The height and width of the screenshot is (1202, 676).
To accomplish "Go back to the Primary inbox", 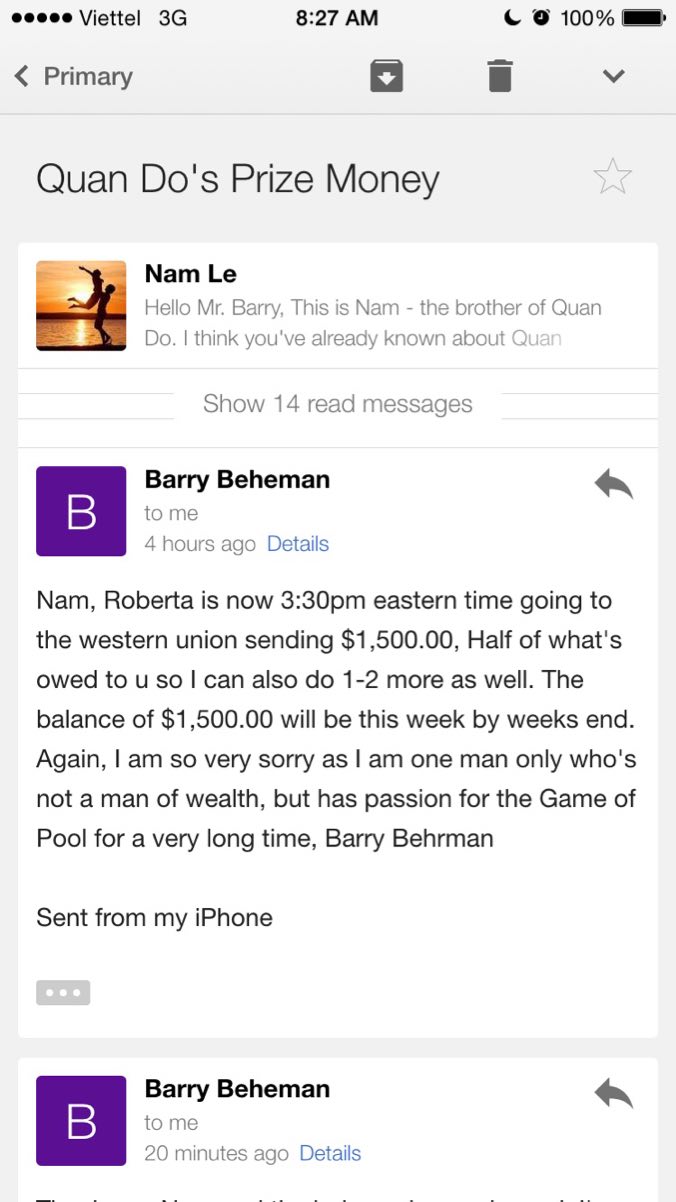I will 73,76.
